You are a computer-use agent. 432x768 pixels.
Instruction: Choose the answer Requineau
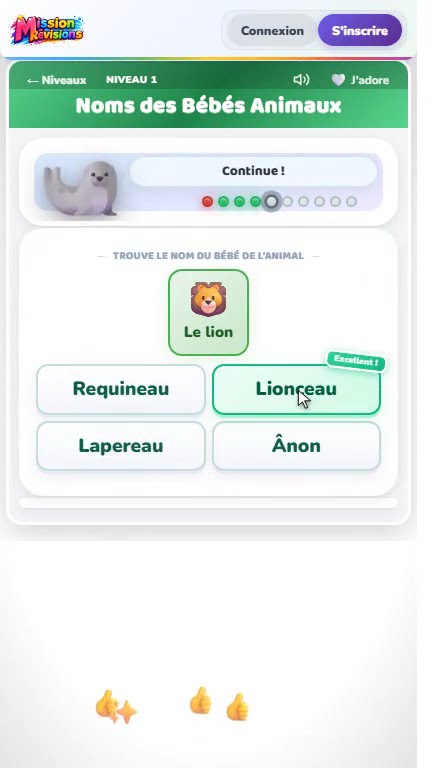click(x=121, y=389)
